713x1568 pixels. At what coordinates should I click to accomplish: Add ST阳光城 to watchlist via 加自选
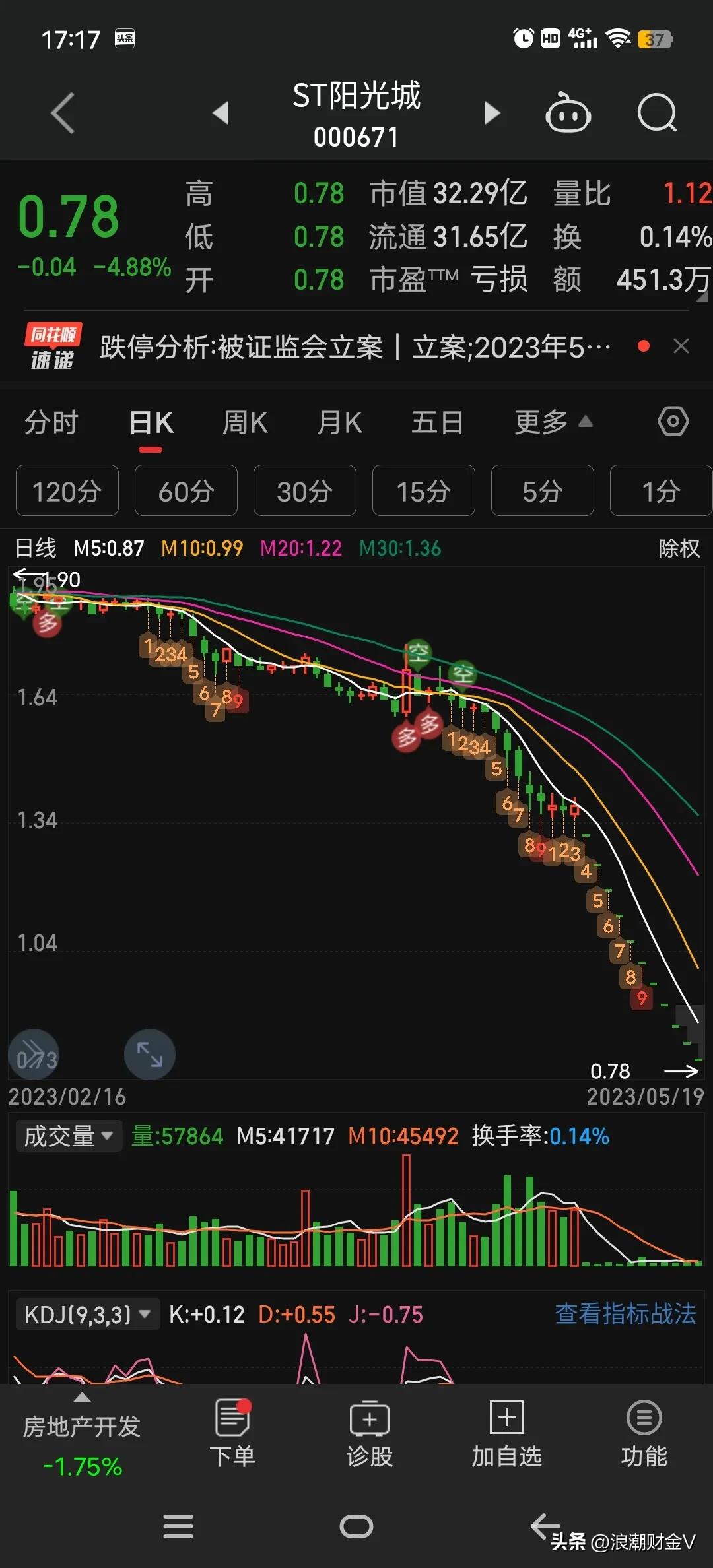[505, 1439]
